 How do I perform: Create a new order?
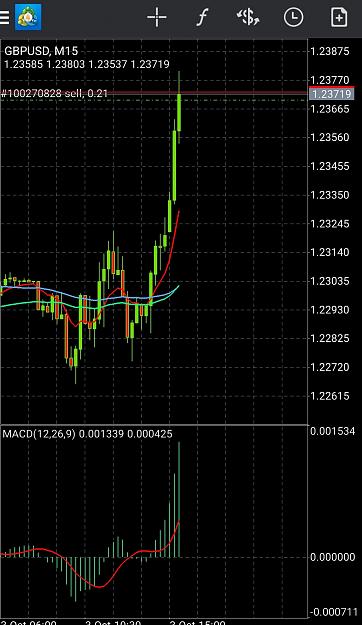coord(338,18)
